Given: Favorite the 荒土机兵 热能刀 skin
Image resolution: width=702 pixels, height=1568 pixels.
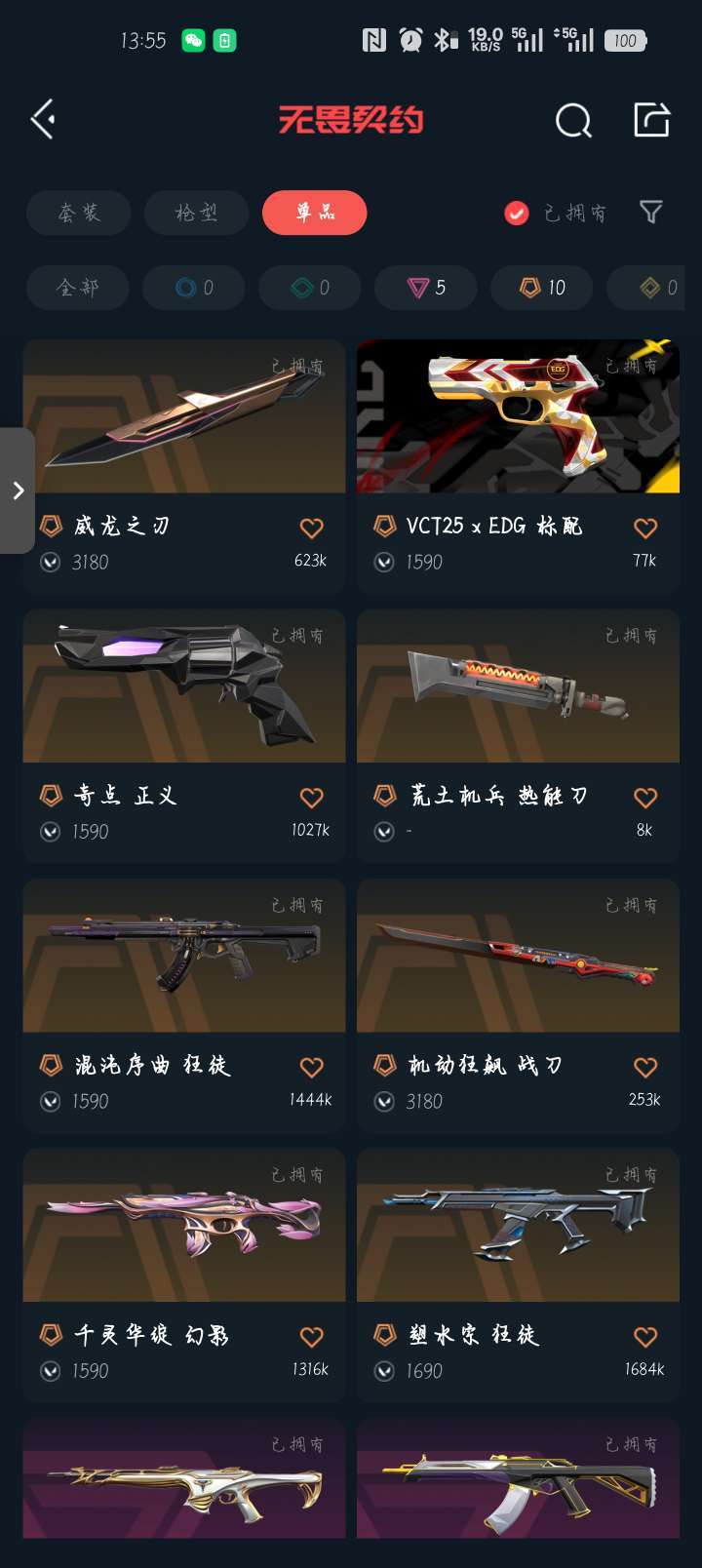Looking at the screenshot, I should coord(645,798).
